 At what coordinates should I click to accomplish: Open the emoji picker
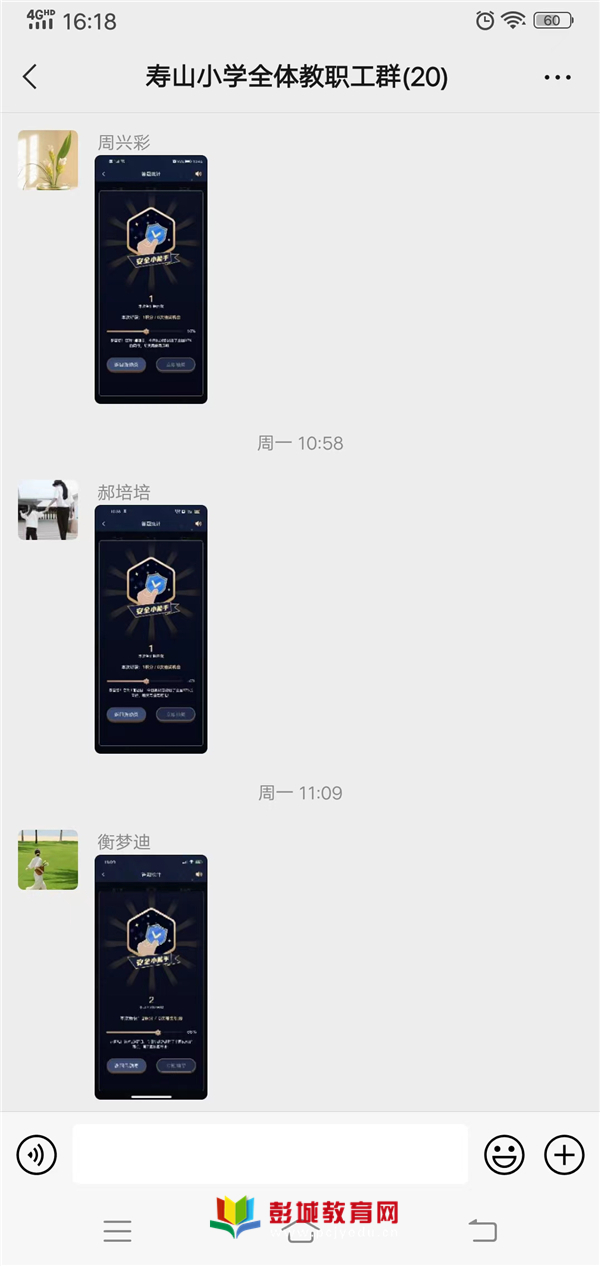coord(504,1155)
